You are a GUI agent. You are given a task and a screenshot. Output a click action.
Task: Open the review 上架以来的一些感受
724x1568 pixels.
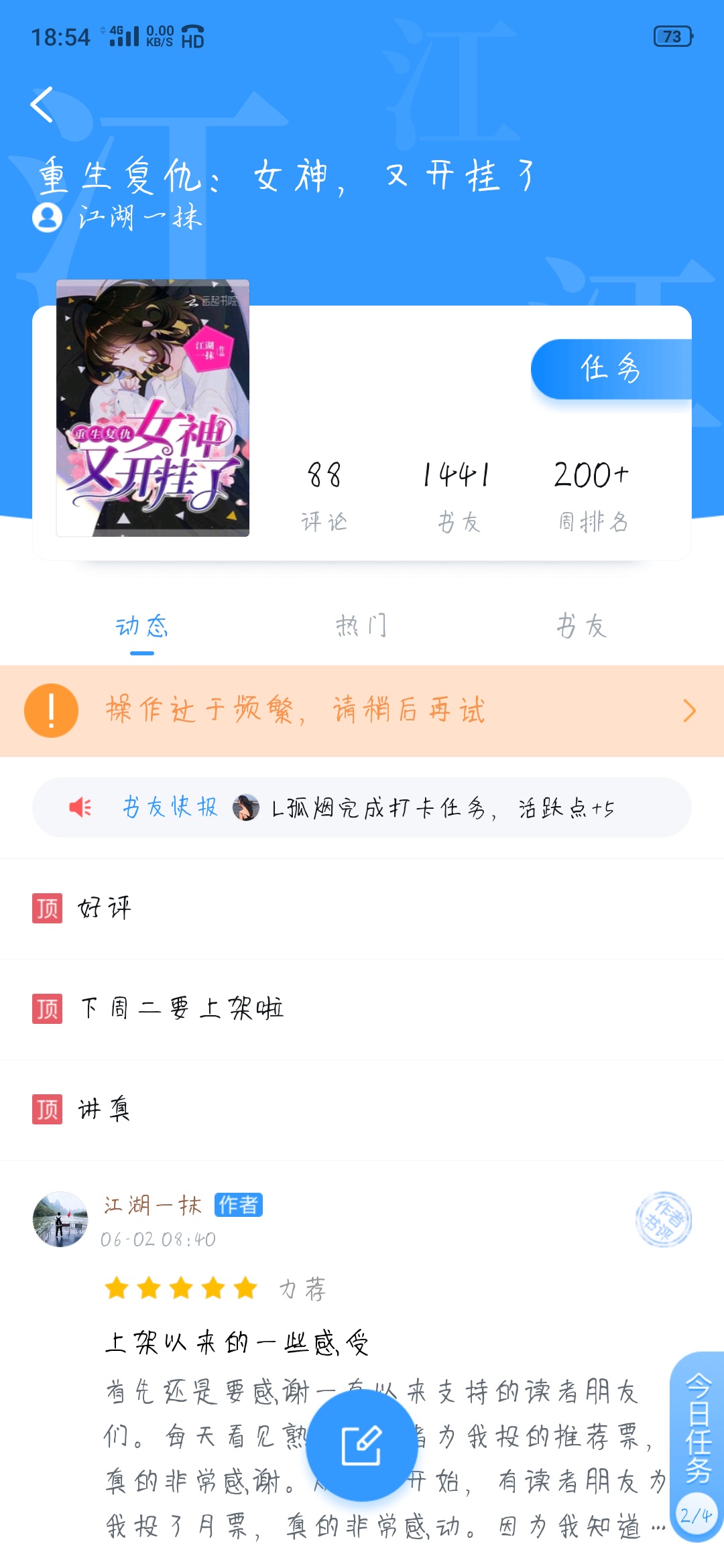(x=237, y=1343)
